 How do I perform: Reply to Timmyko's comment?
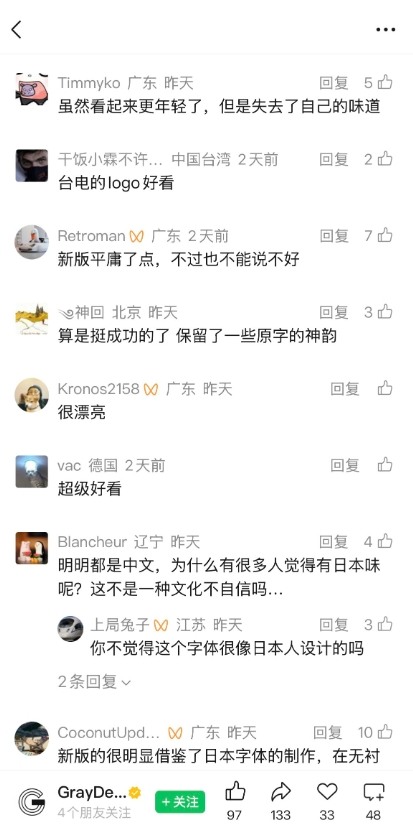(334, 83)
